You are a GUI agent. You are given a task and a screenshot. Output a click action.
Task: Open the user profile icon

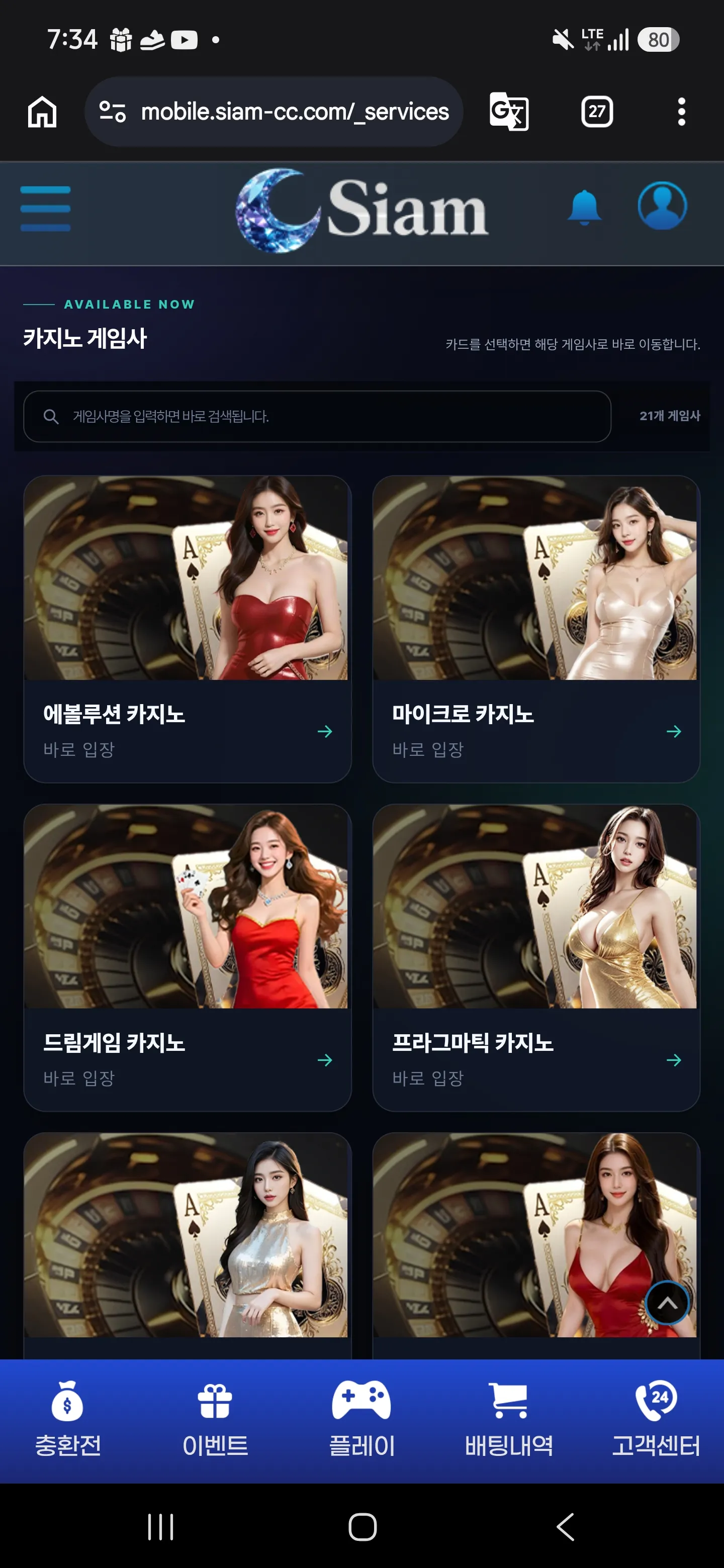662,206
